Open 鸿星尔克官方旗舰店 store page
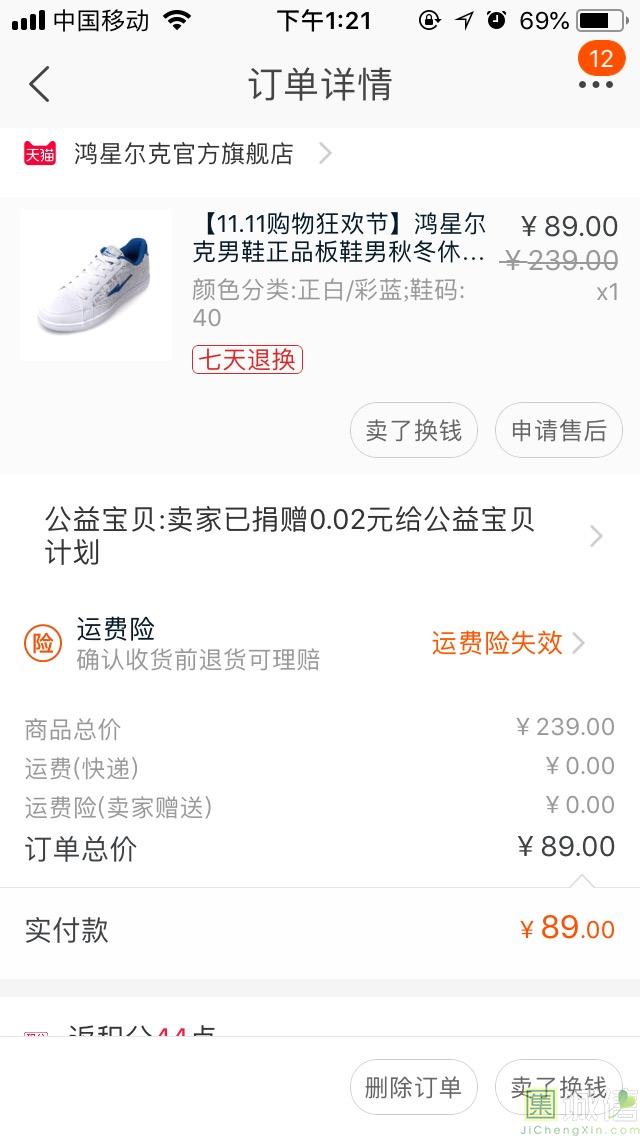The width and height of the screenshot is (640, 1136). 185,154
